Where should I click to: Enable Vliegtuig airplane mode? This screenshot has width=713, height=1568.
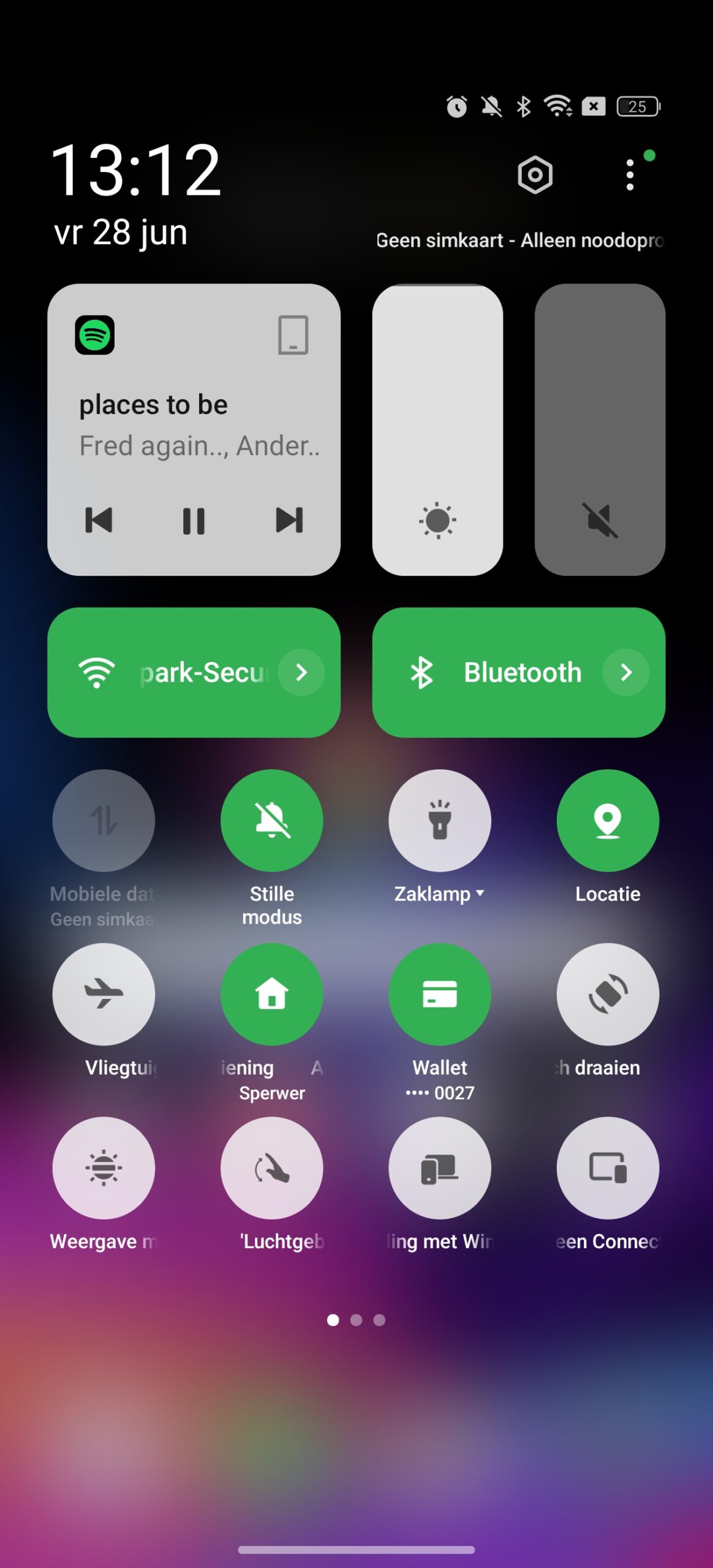pos(104,994)
